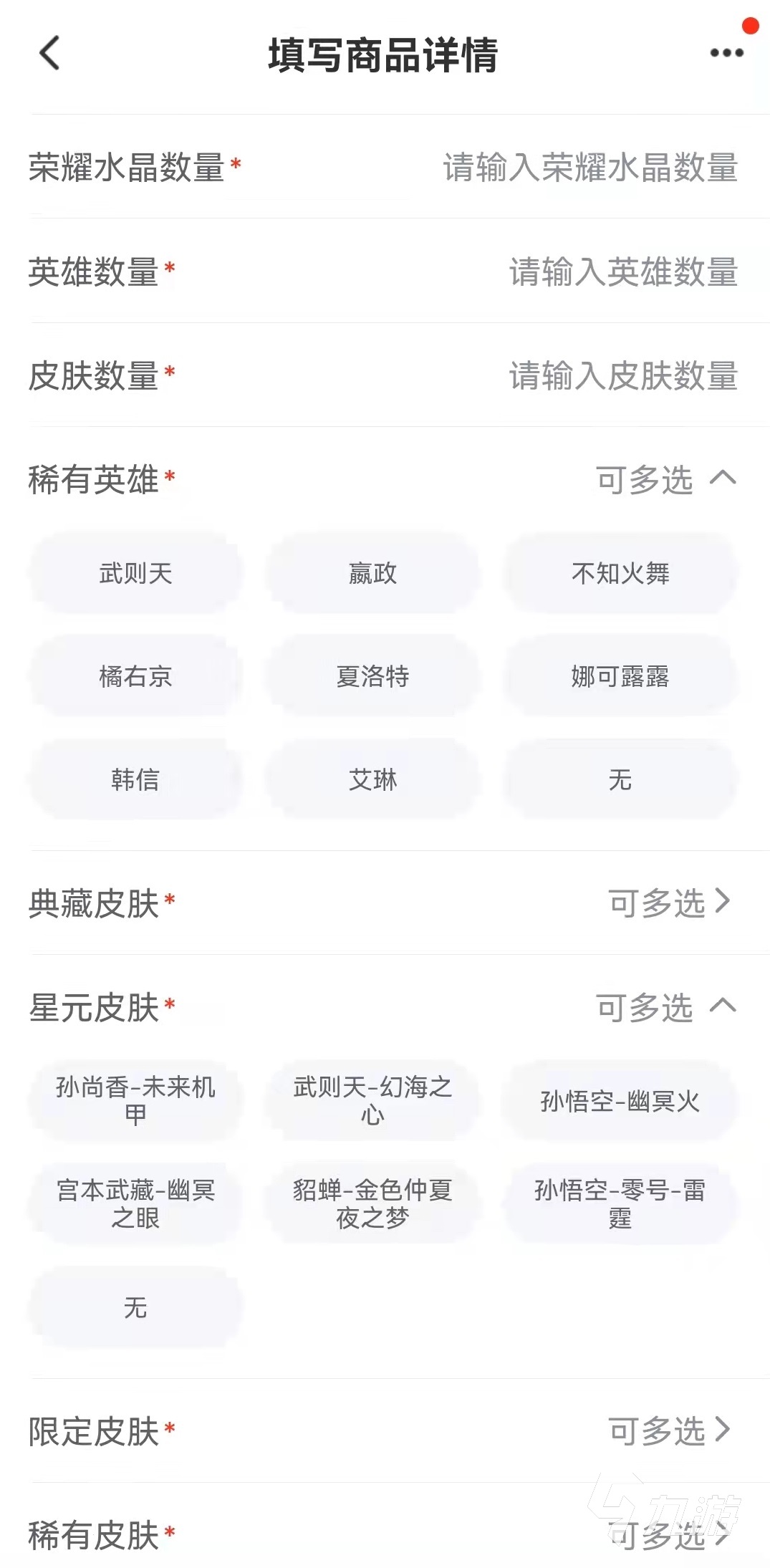This screenshot has width=770, height=1568.
Task: Select the 武则天 hero chip
Action: click(135, 573)
